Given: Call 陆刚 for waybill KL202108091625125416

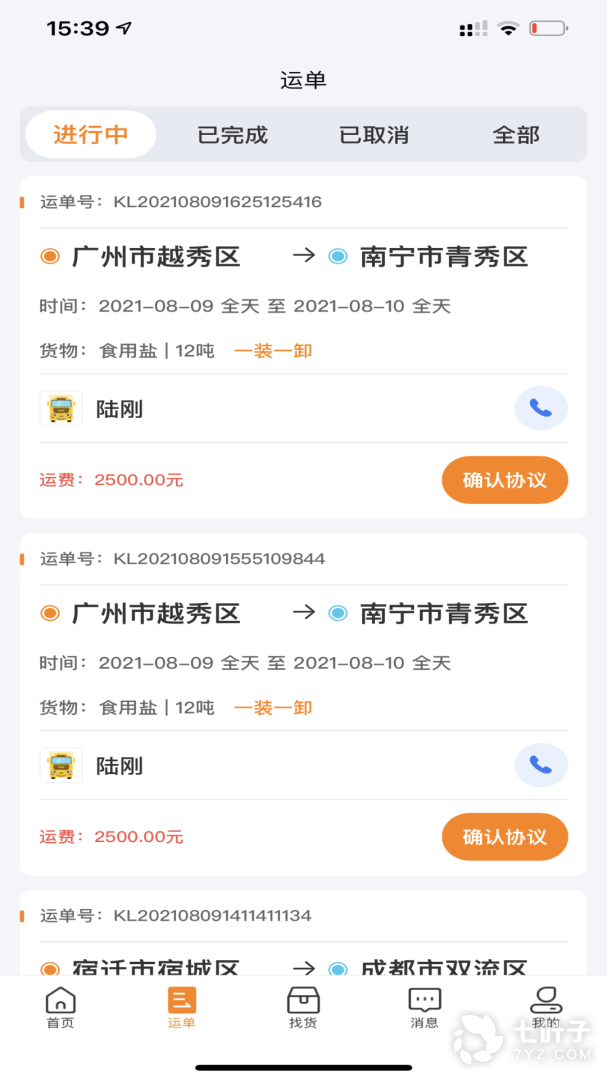Looking at the screenshot, I should click(541, 408).
